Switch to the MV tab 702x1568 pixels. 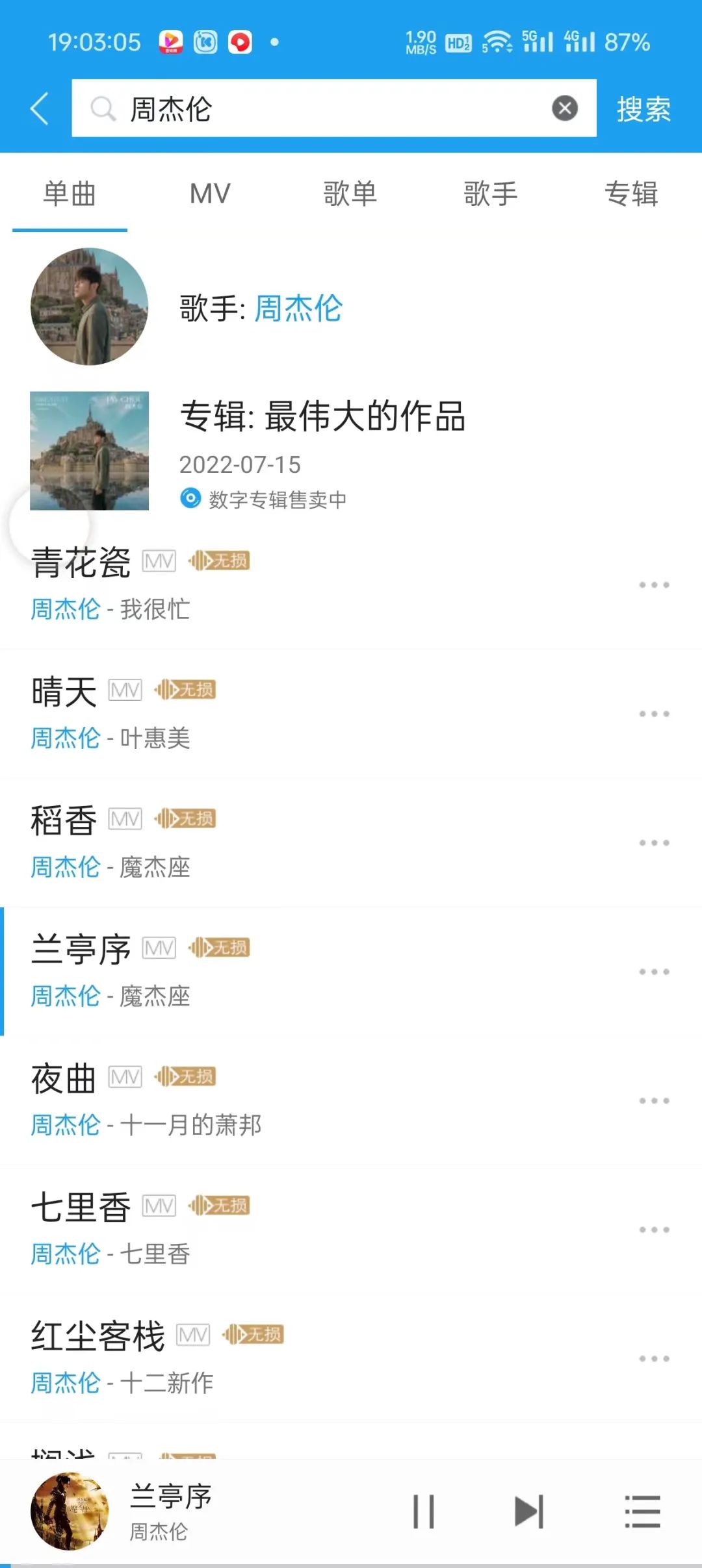(x=210, y=194)
